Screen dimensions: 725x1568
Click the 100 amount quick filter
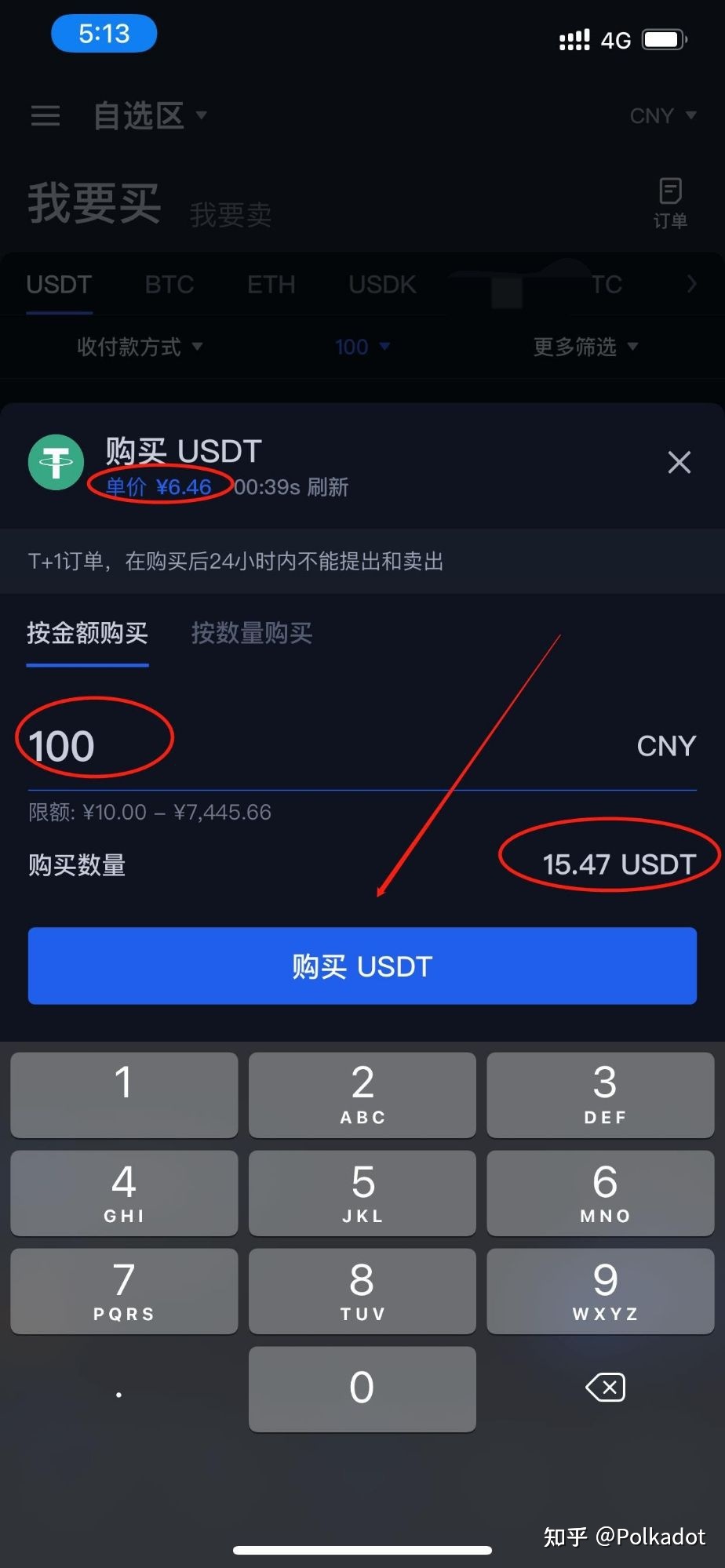point(361,347)
